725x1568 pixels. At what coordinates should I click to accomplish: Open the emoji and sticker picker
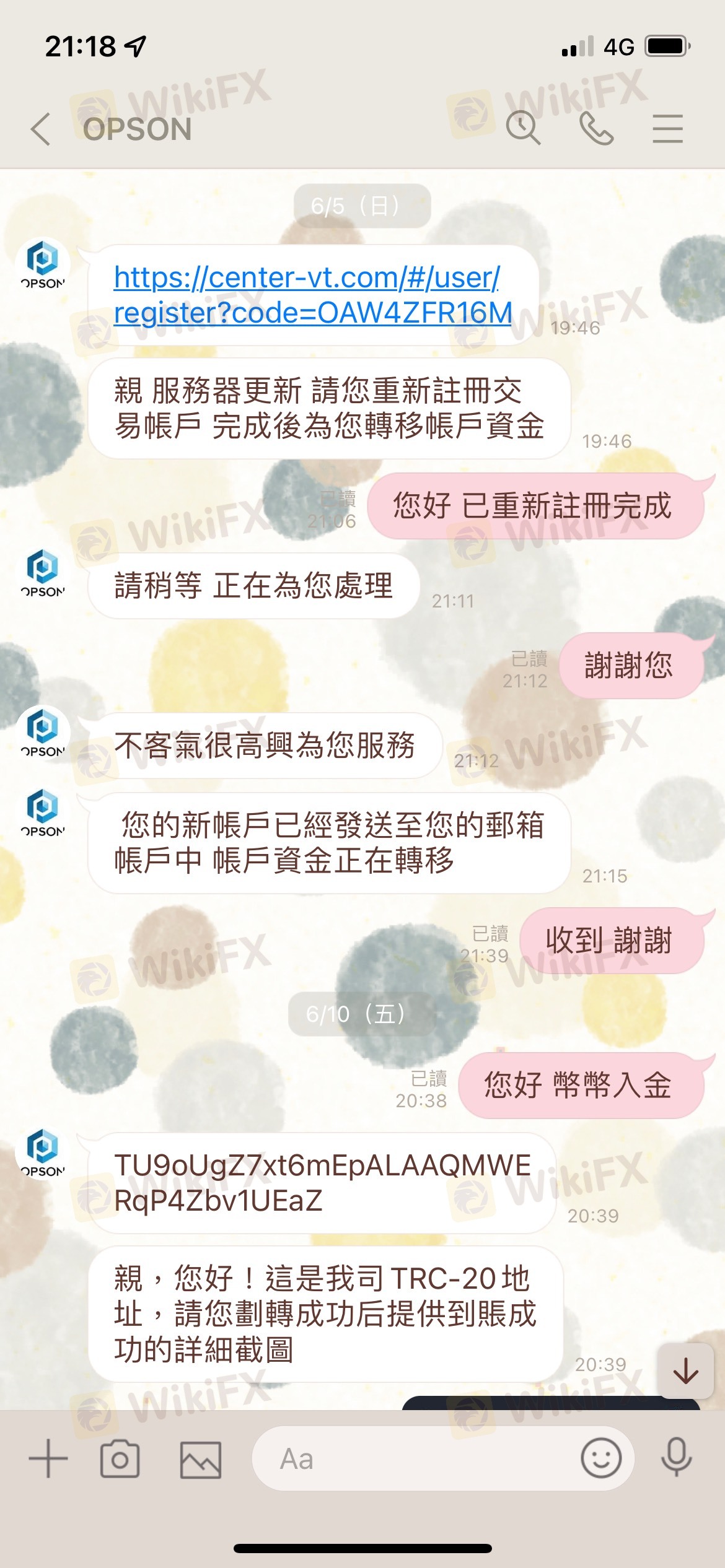click(600, 1458)
